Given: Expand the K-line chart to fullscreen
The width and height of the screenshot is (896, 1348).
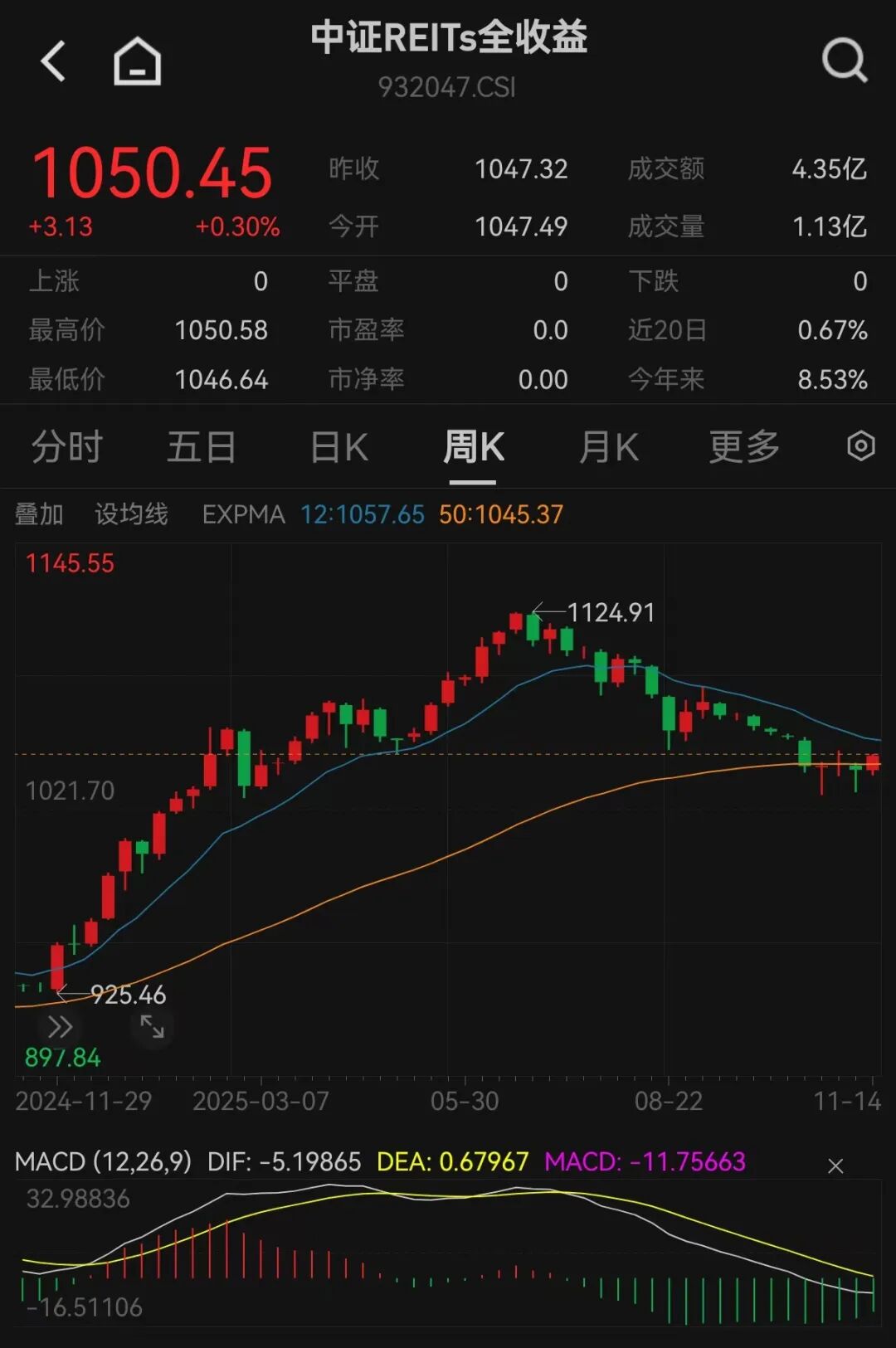Looking at the screenshot, I should (x=152, y=1027).
